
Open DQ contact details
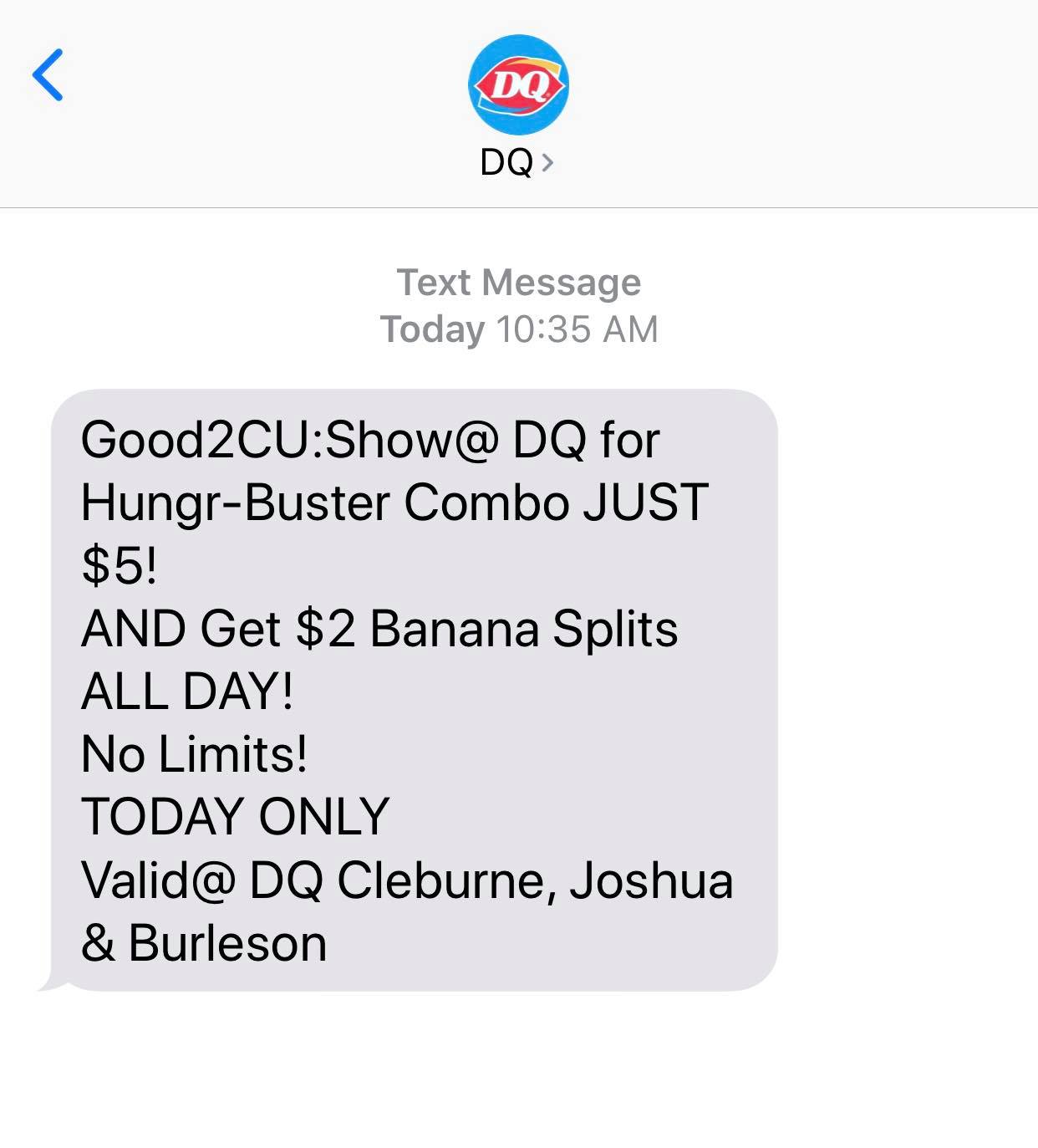(517, 161)
